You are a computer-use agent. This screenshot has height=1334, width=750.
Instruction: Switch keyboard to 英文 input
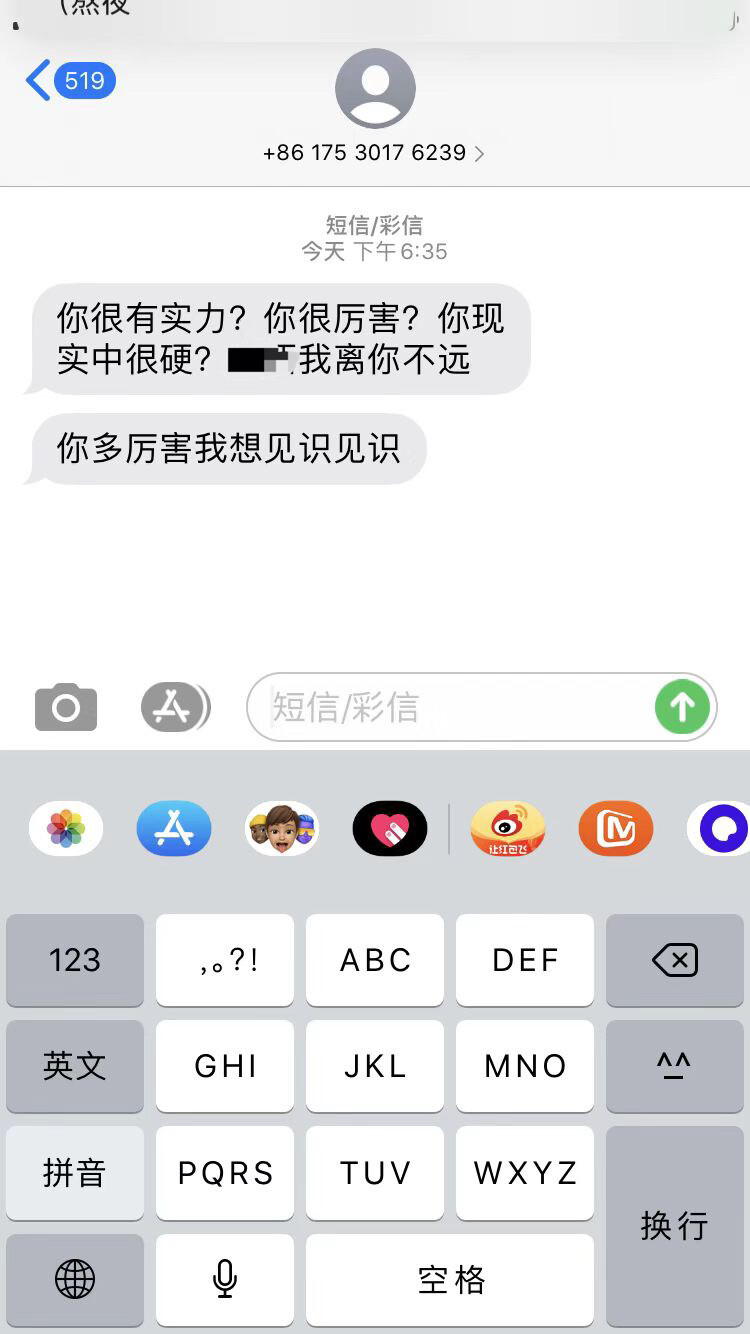pyautogui.click(x=75, y=1066)
